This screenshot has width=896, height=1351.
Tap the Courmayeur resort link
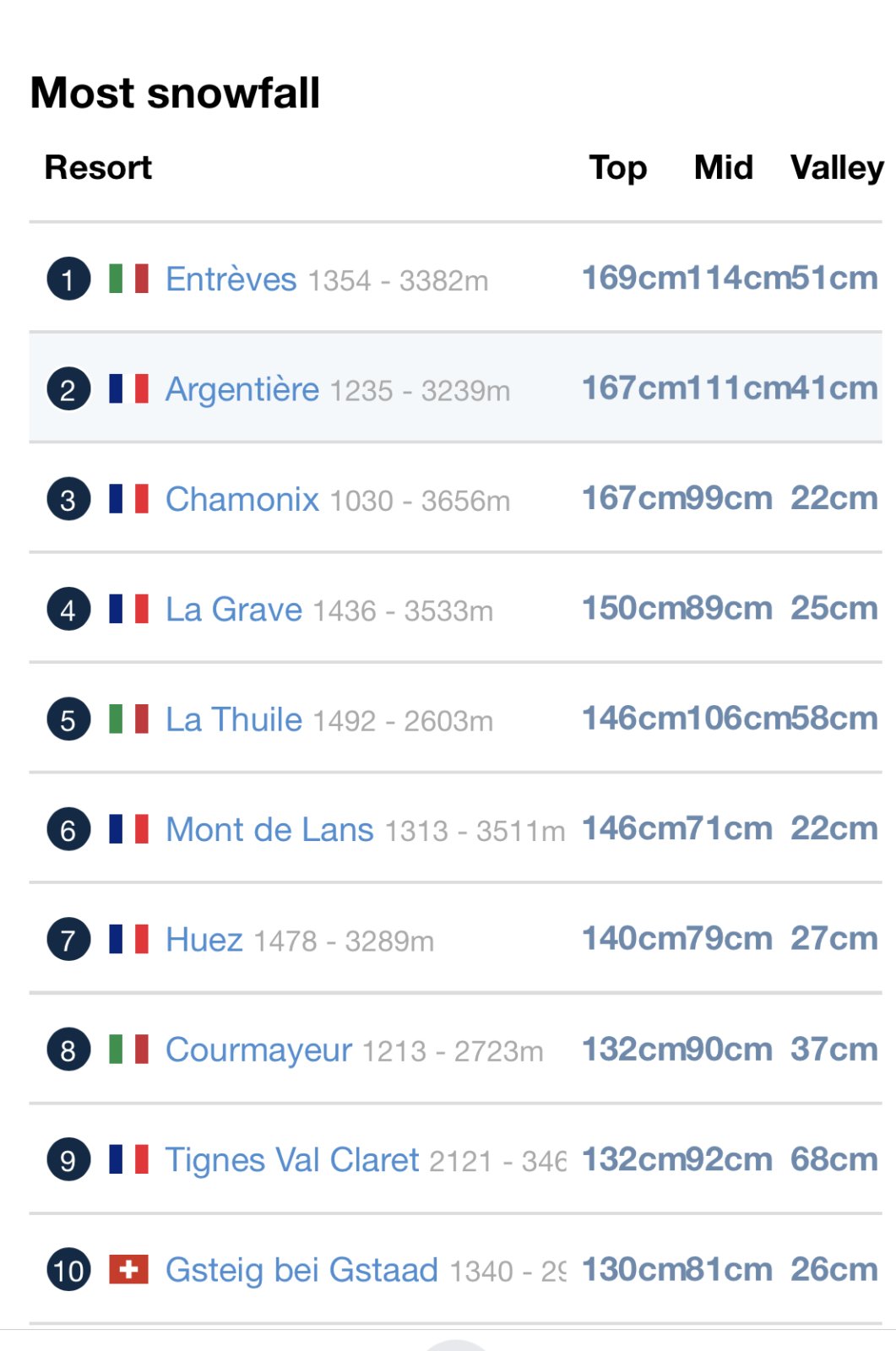[x=258, y=1050]
